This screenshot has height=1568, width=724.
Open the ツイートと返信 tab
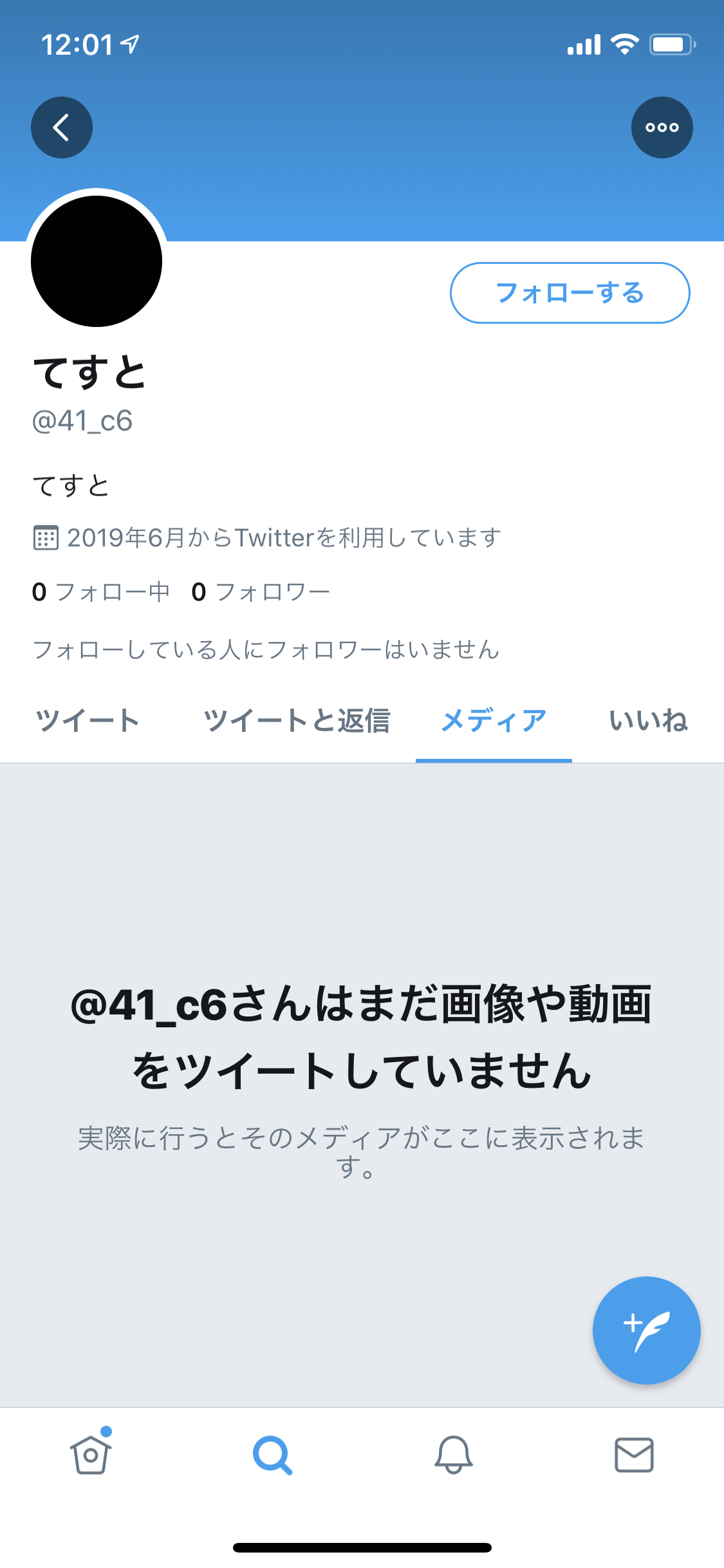tap(298, 721)
